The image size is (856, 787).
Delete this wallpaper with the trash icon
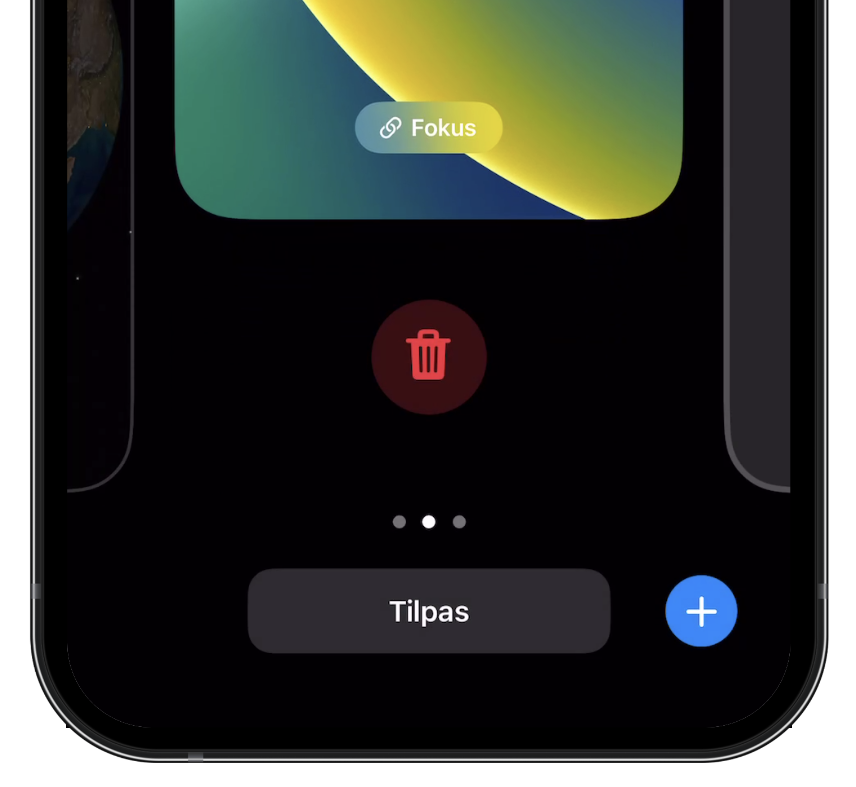(x=428, y=357)
